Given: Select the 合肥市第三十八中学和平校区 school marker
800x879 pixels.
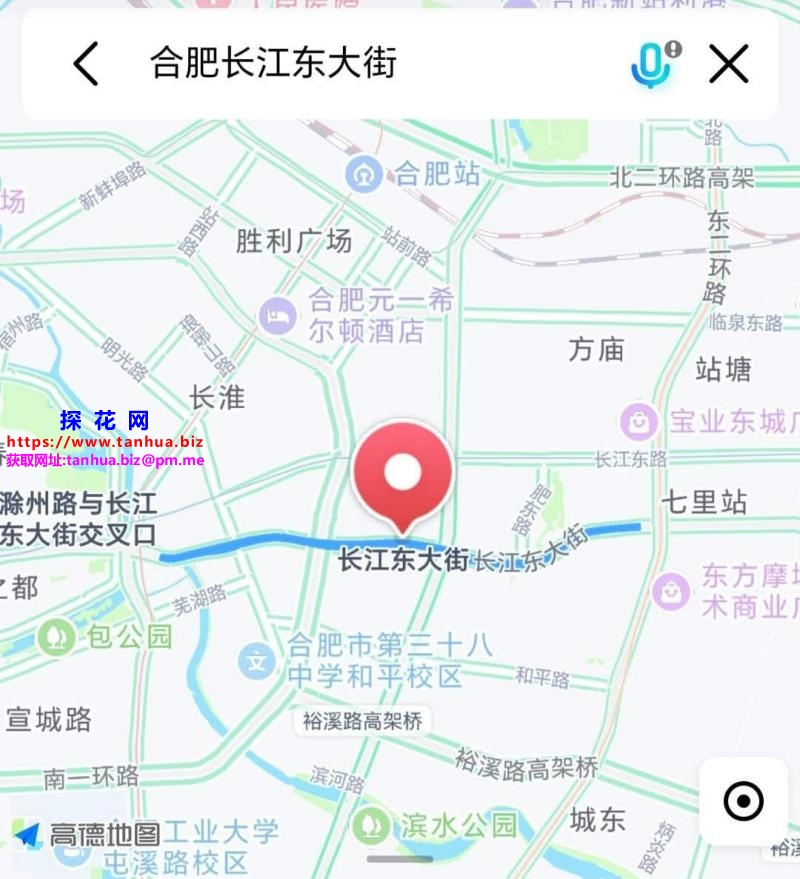Looking at the screenshot, I should (x=258, y=660).
